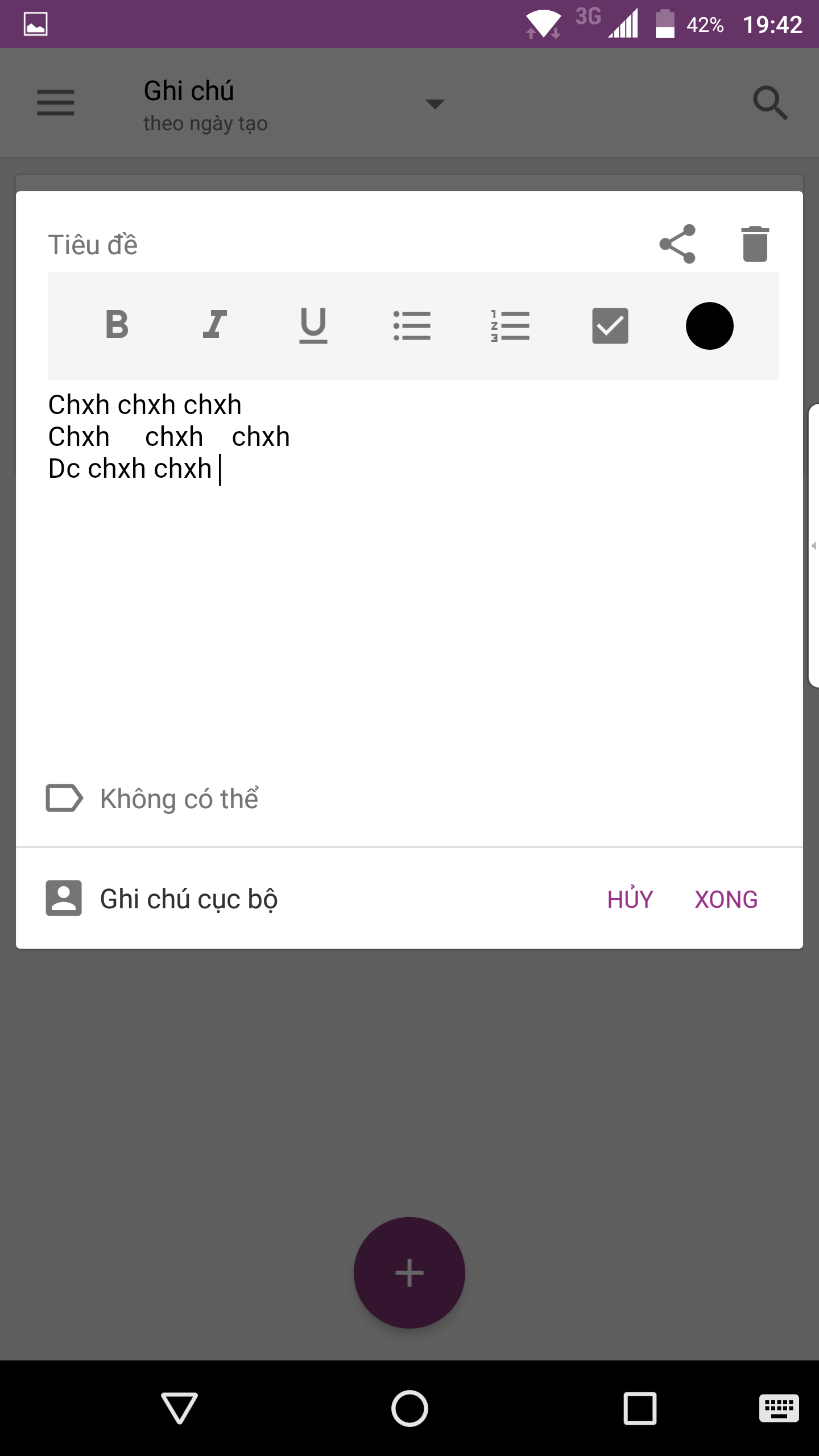Delete the note with the trash icon
819x1456 pixels.
755,244
